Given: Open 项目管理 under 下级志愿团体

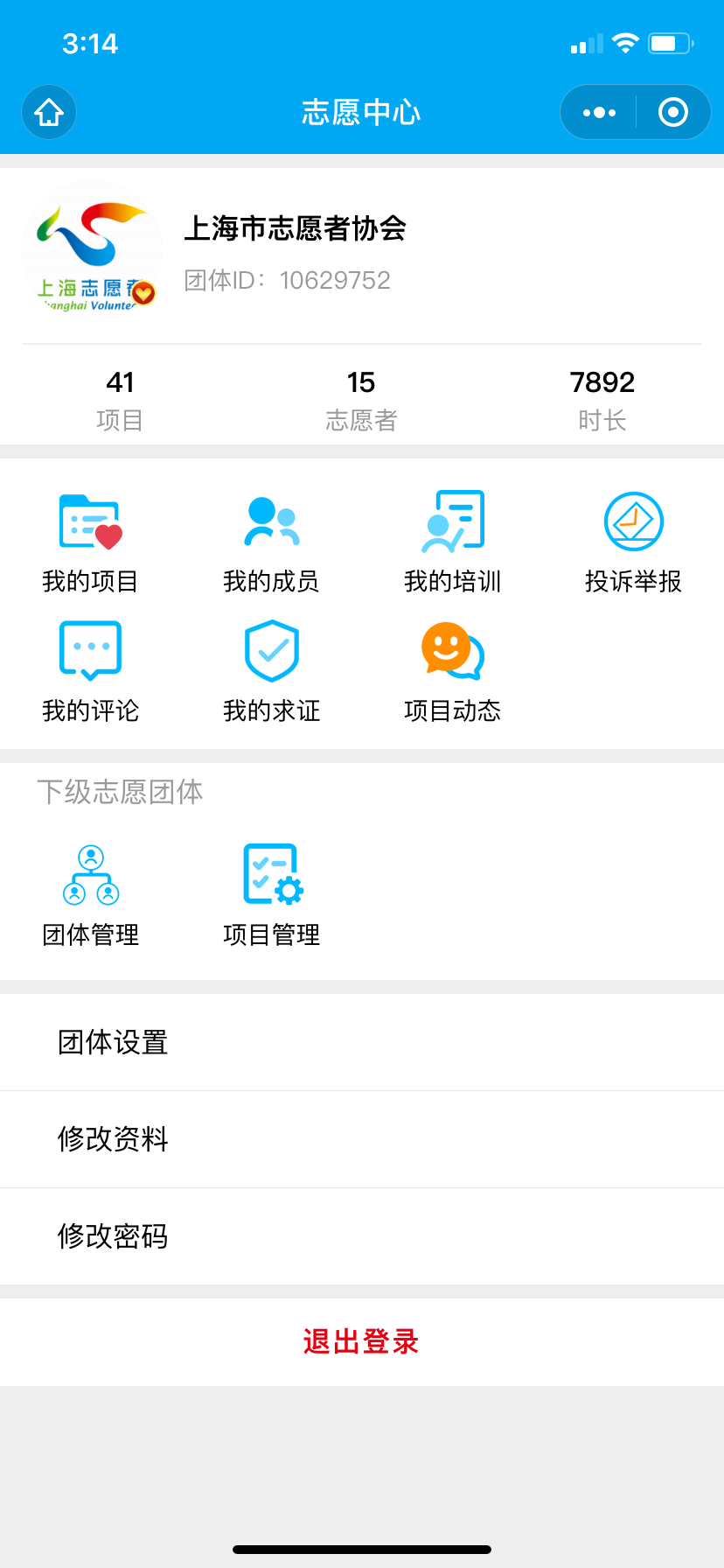Looking at the screenshot, I should [271, 896].
